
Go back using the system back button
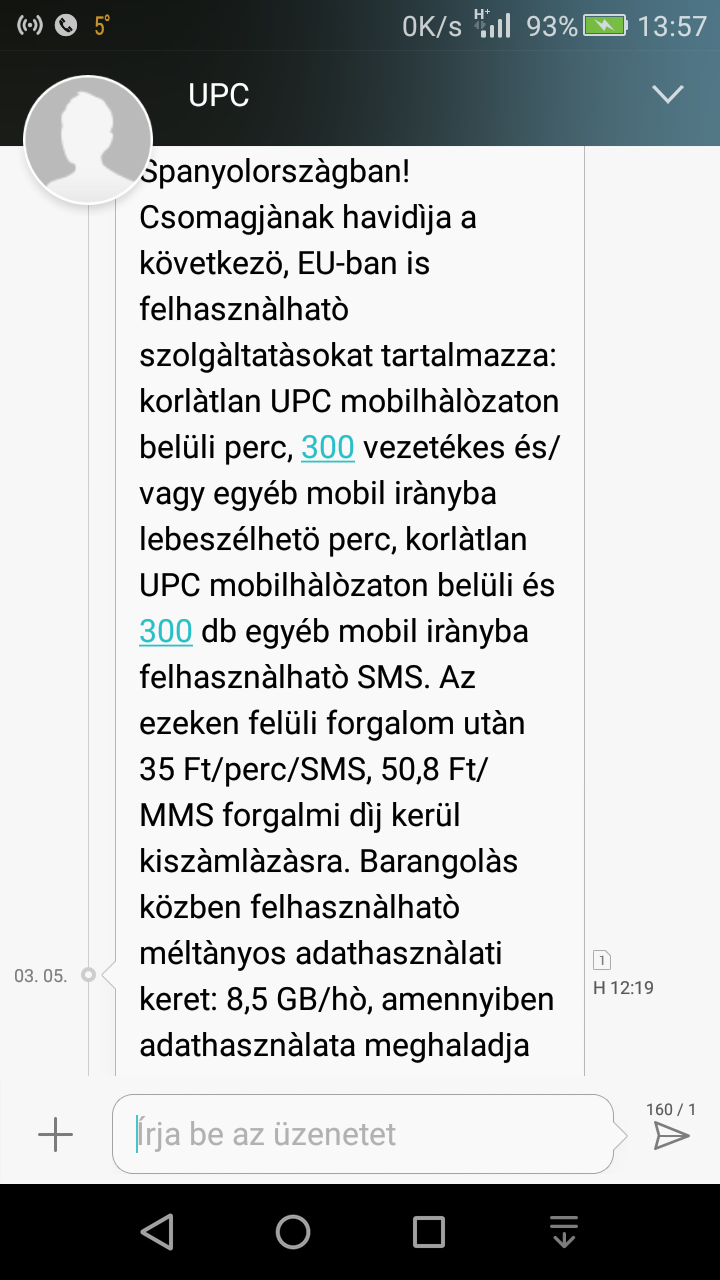click(157, 1232)
